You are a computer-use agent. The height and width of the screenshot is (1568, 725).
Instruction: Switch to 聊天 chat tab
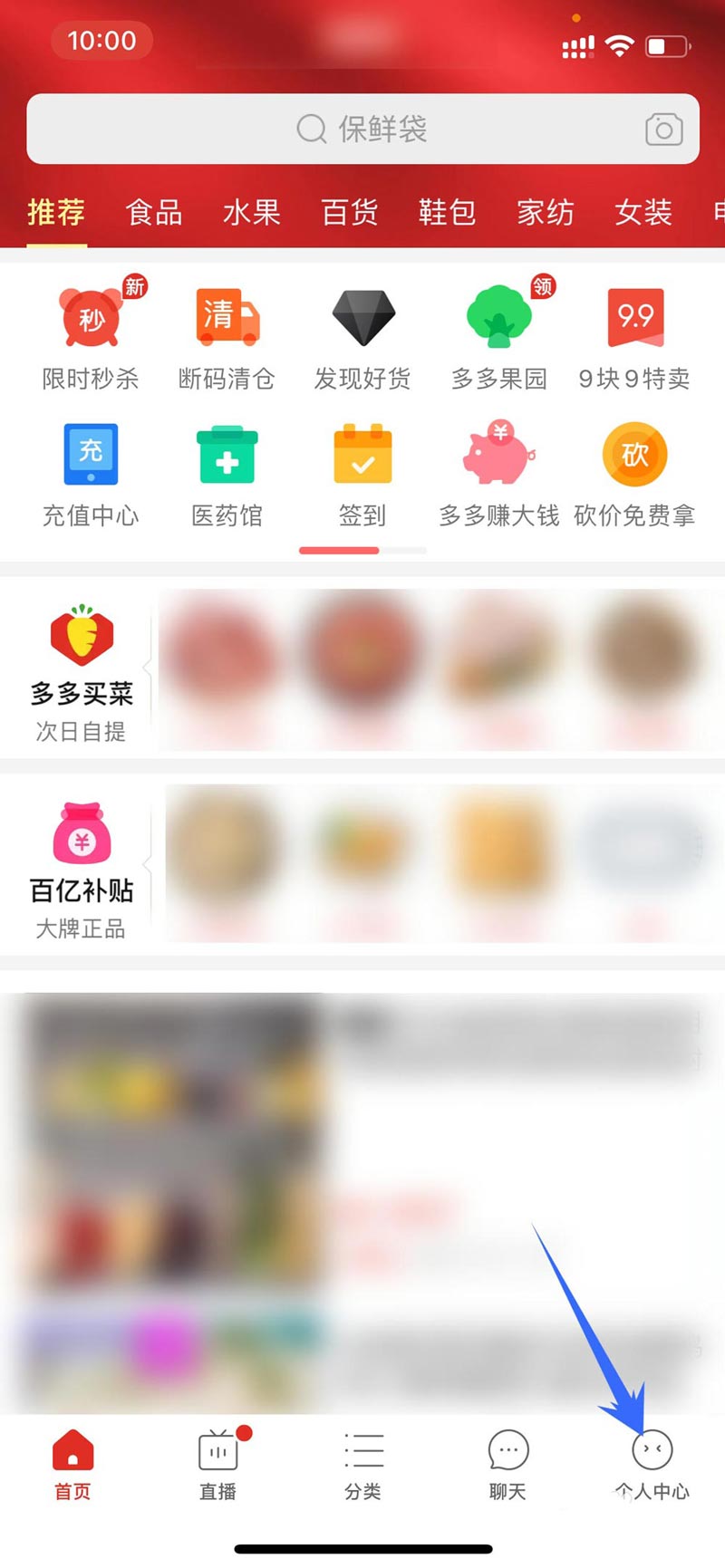point(507,1465)
